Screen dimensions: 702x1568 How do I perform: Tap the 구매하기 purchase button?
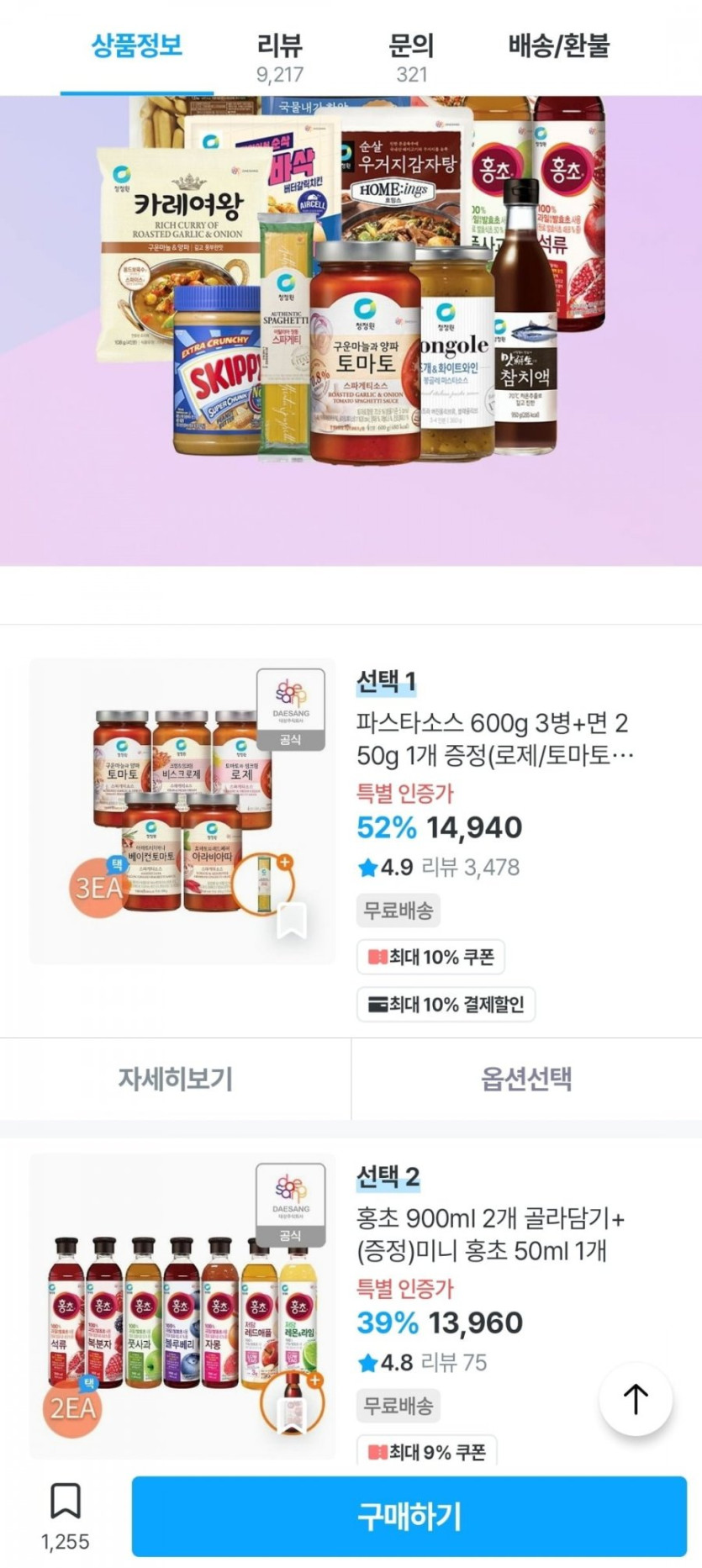pyautogui.click(x=409, y=1517)
